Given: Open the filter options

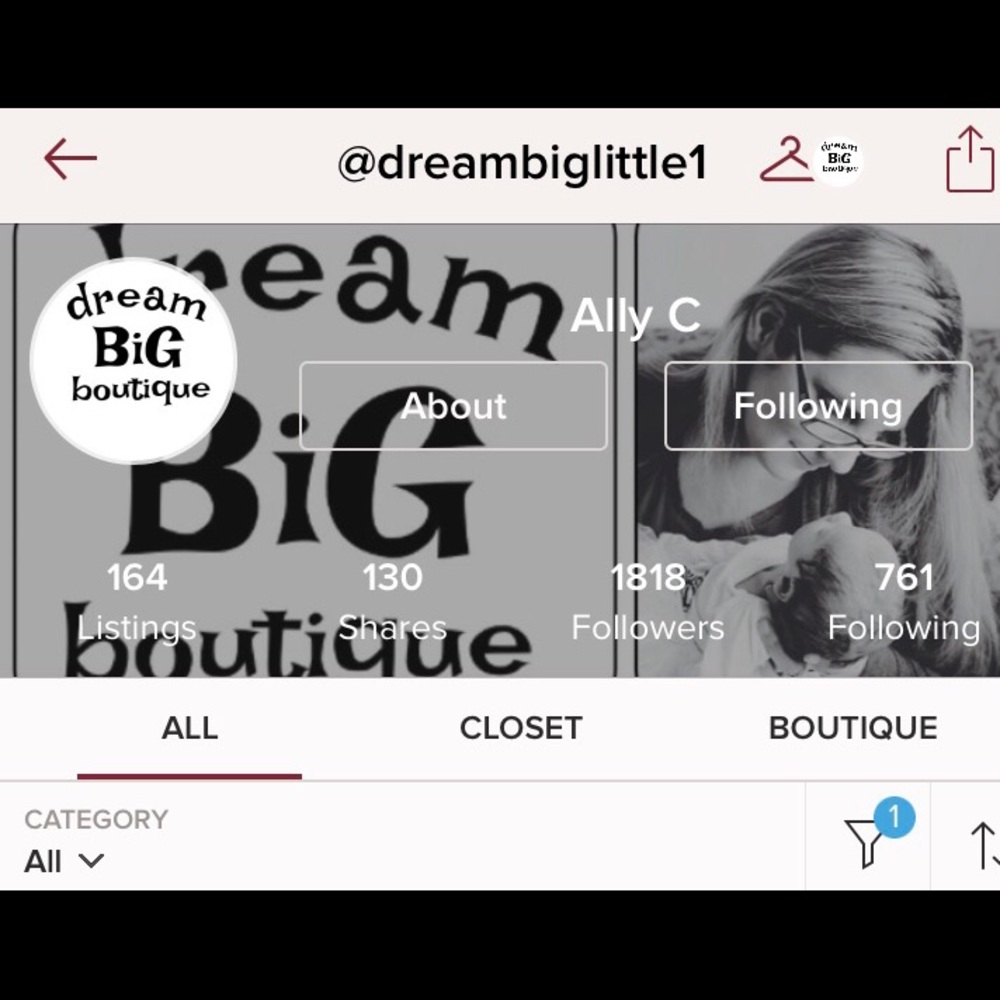Looking at the screenshot, I should pos(866,842).
